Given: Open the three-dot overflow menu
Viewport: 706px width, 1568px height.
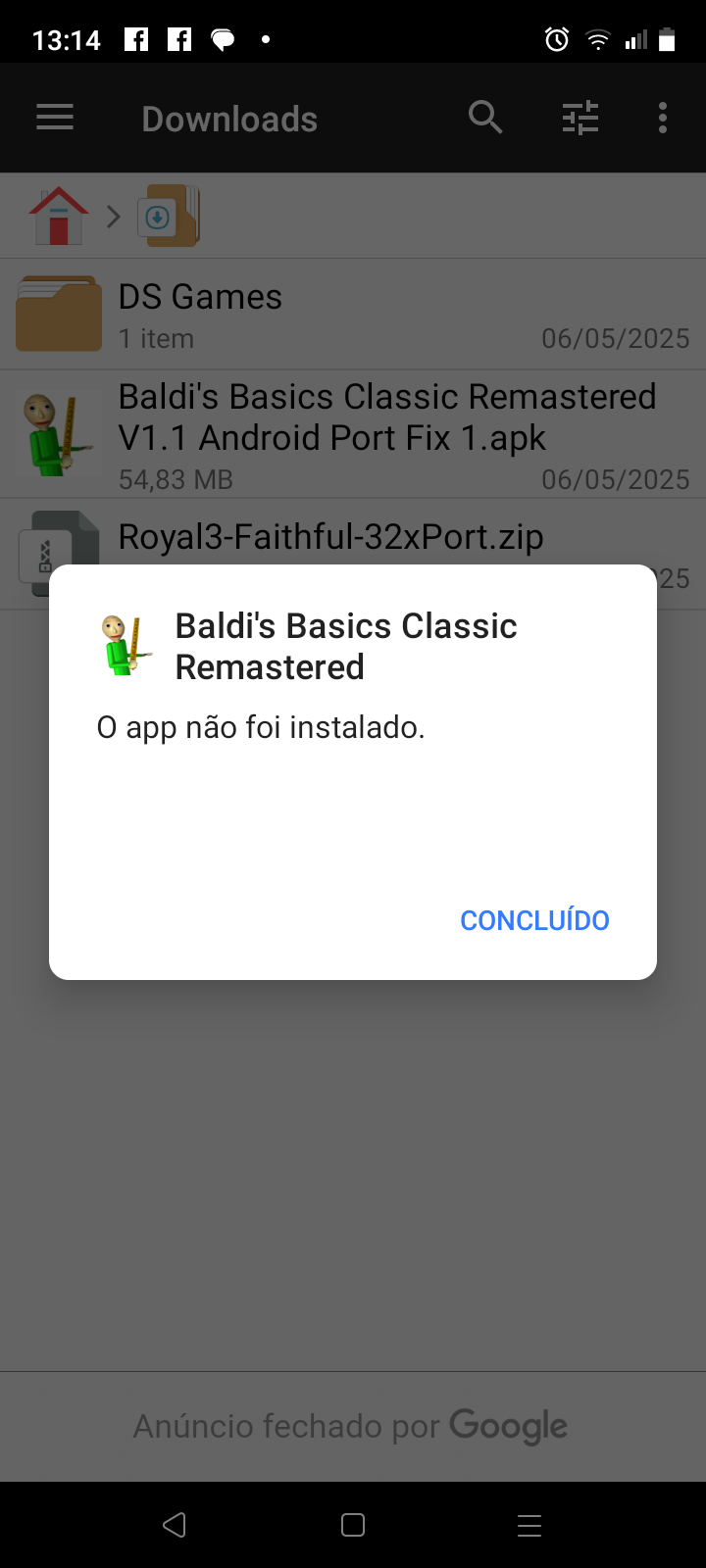Looking at the screenshot, I should pos(663,119).
